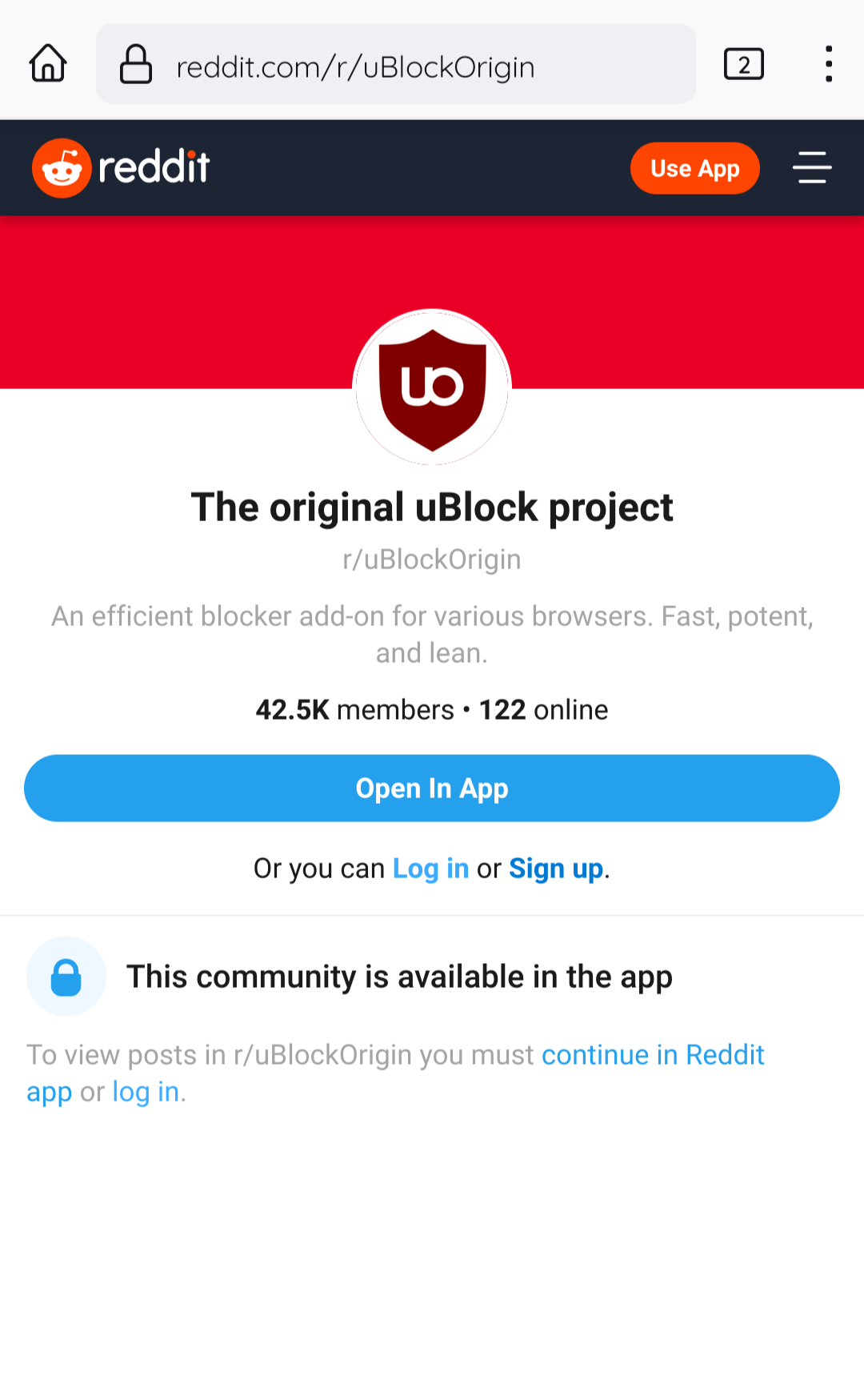The image size is (864, 1400).
Task: Click the community title 'The original uBlock project'
Action: 432,506
